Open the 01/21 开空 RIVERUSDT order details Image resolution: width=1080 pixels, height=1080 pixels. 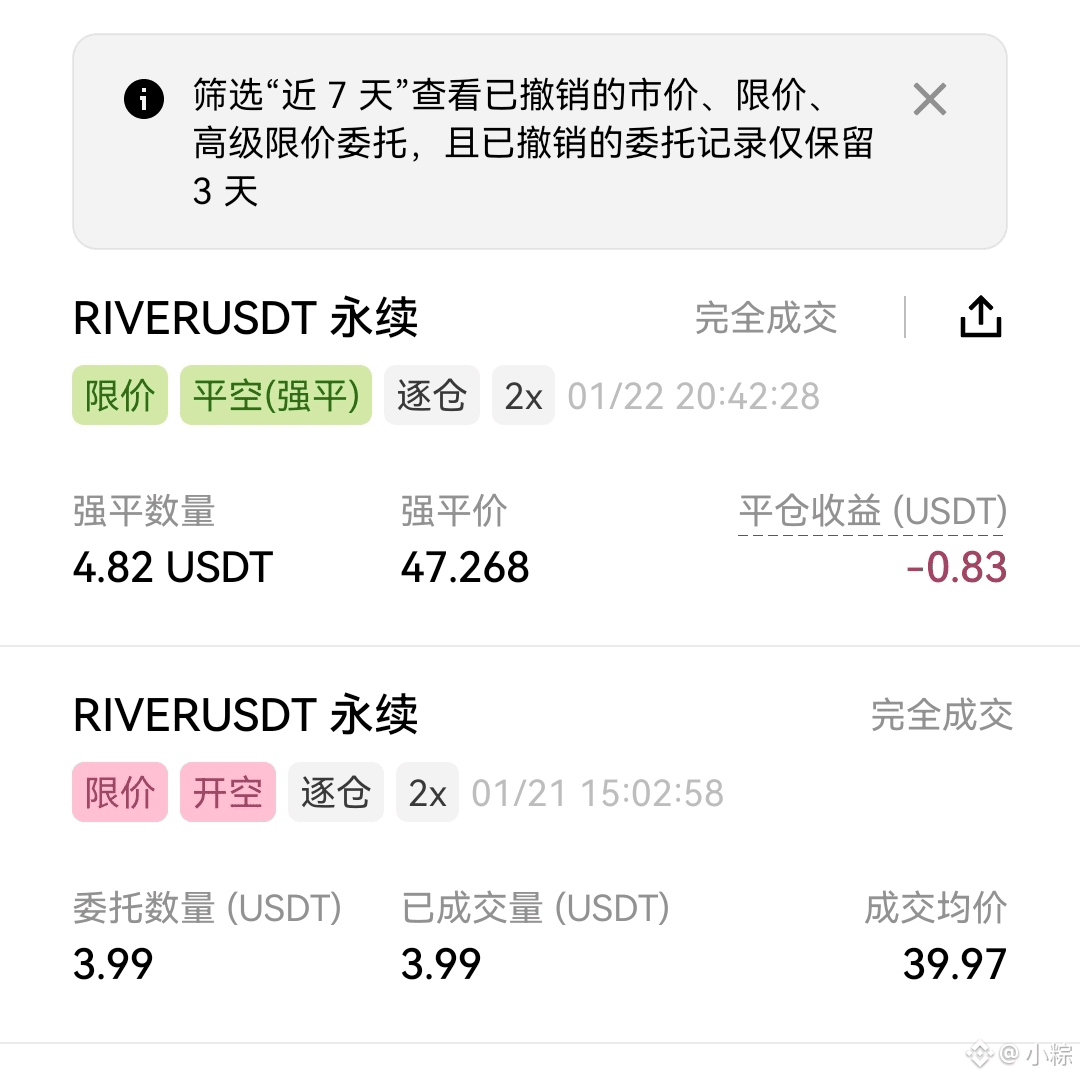click(246, 715)
